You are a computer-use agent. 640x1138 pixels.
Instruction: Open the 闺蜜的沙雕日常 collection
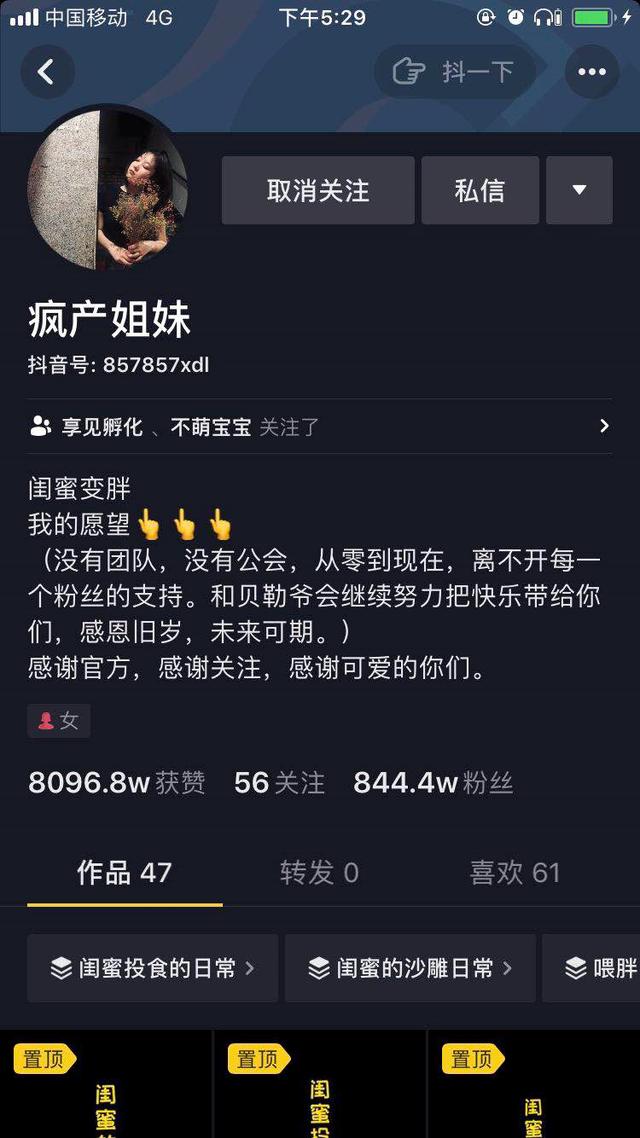(x=410, y=968)
